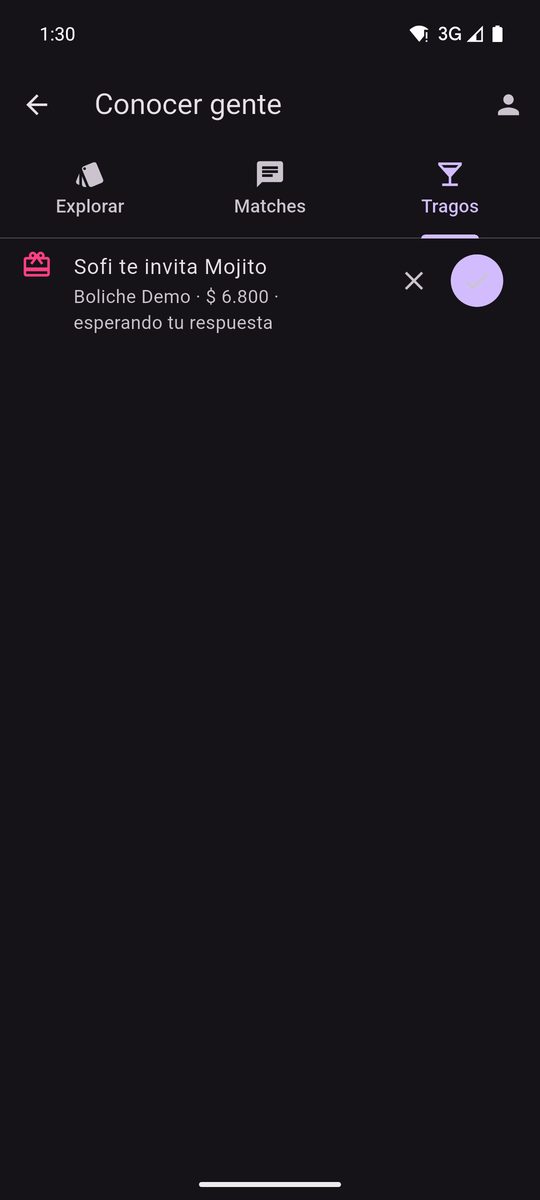Screen dimensions: 540x1200
Task: Select the Tragos tab
Action: (450, 189)
